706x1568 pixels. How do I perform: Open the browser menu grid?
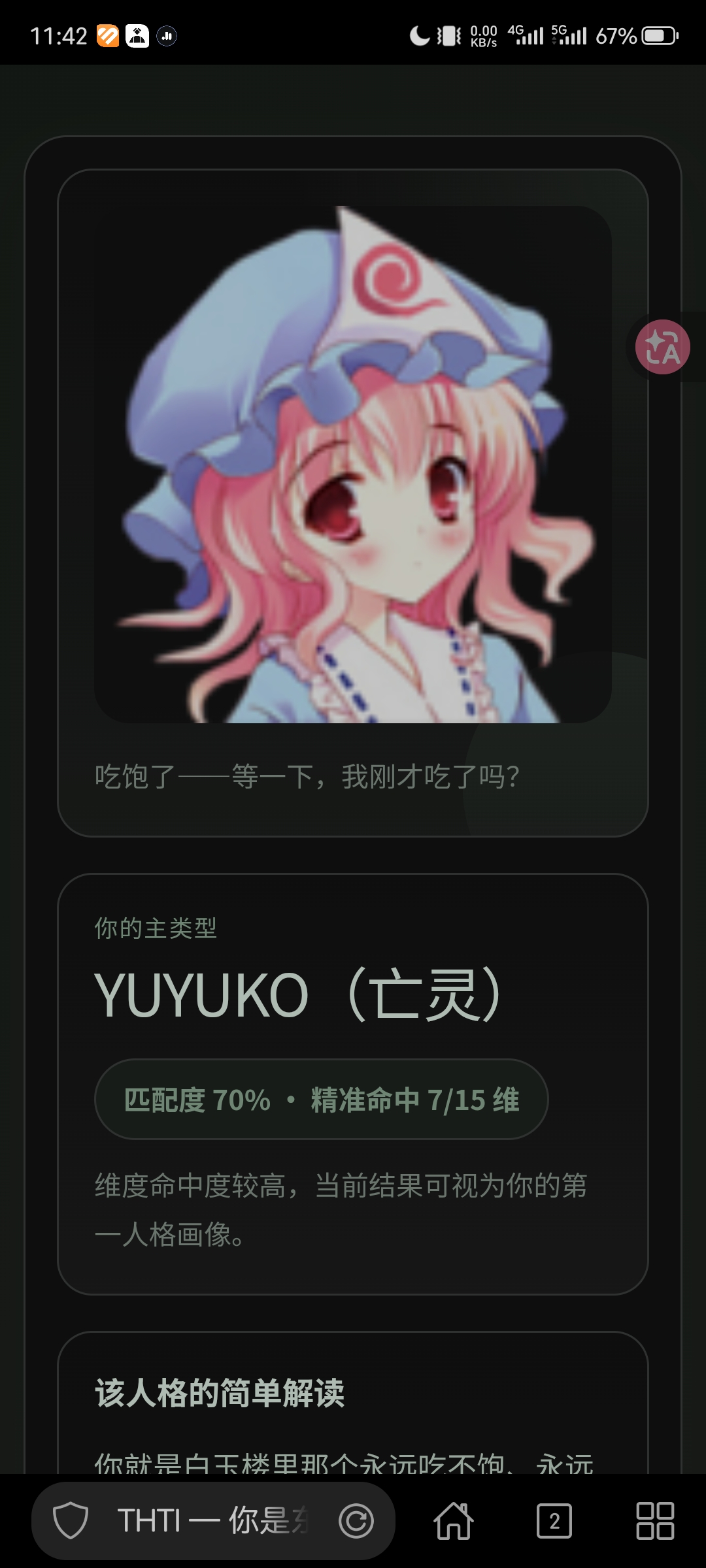point(655,1521)
